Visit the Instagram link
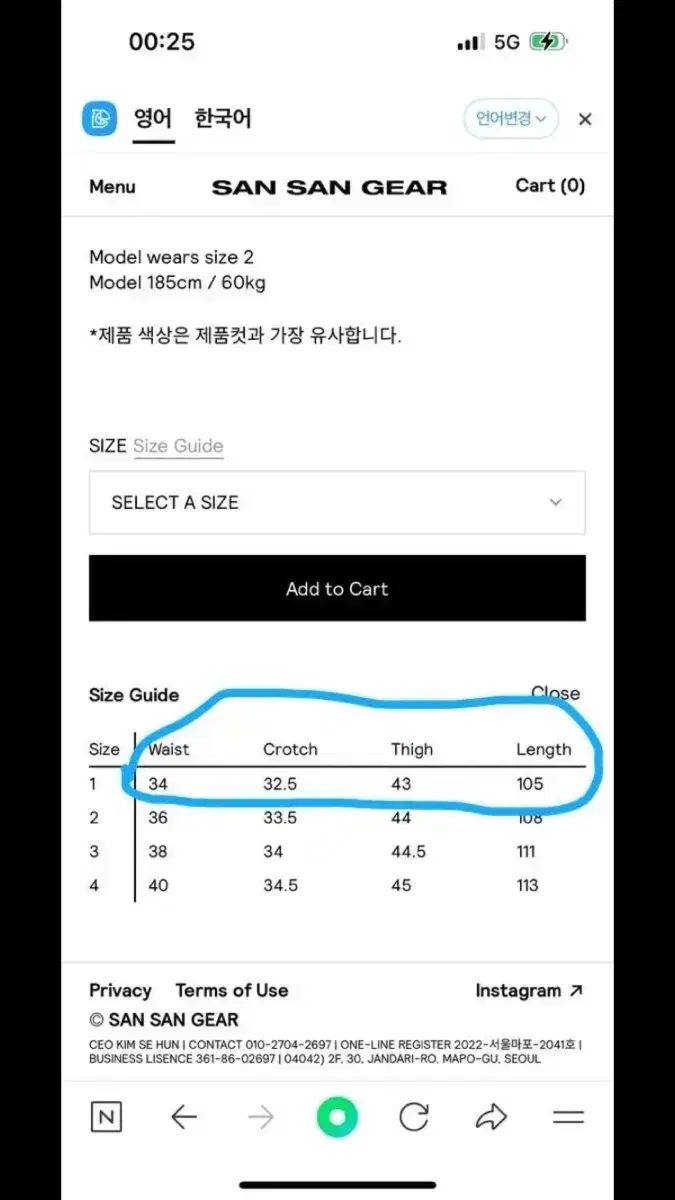Image resolution: width=675 pixels, height=1200 pixels. click(x=528, y=990)
